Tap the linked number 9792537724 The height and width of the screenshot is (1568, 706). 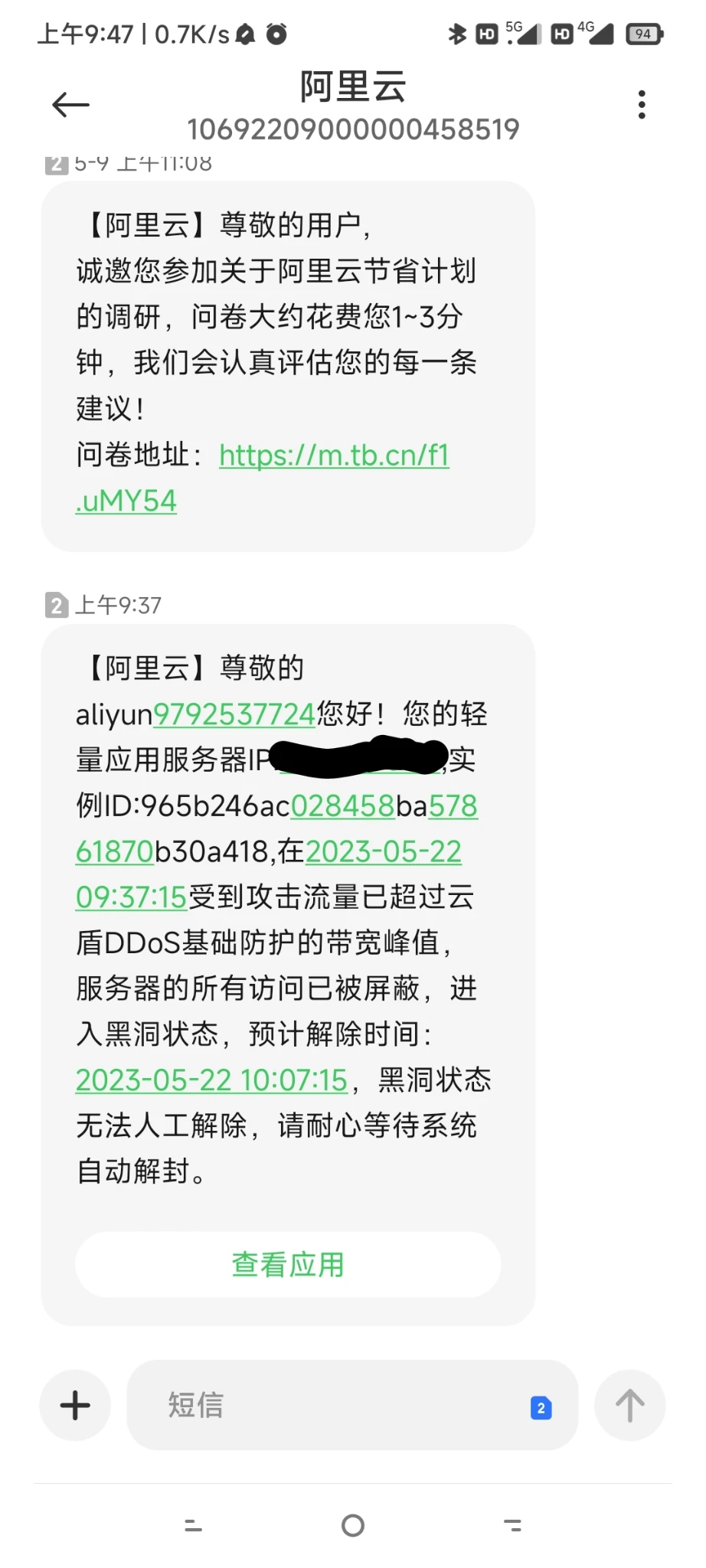[x=234, y=715]
